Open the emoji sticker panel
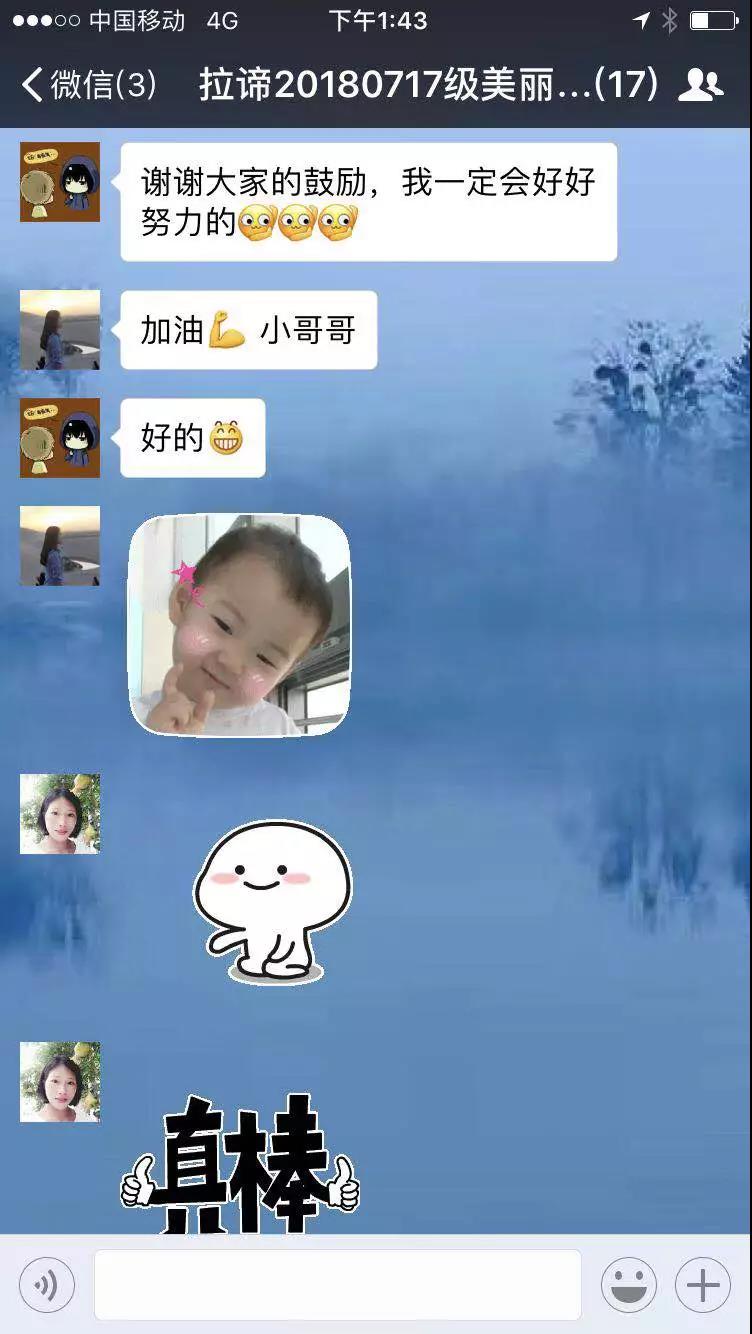The image size is (752, 1334). tap(629, 1284)
